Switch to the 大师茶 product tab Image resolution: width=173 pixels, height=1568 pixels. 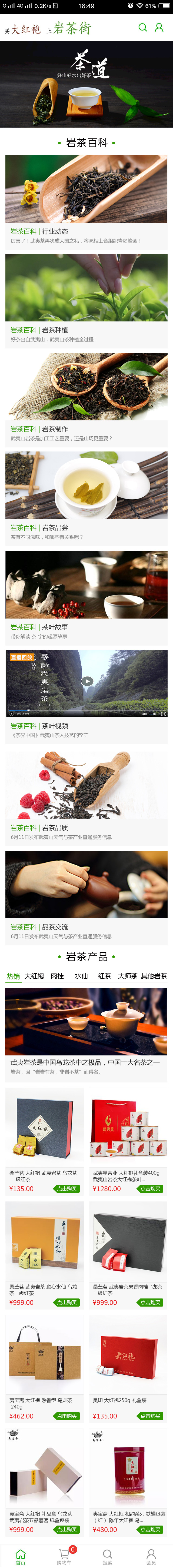pyautogui.click(x=127, y=976)
